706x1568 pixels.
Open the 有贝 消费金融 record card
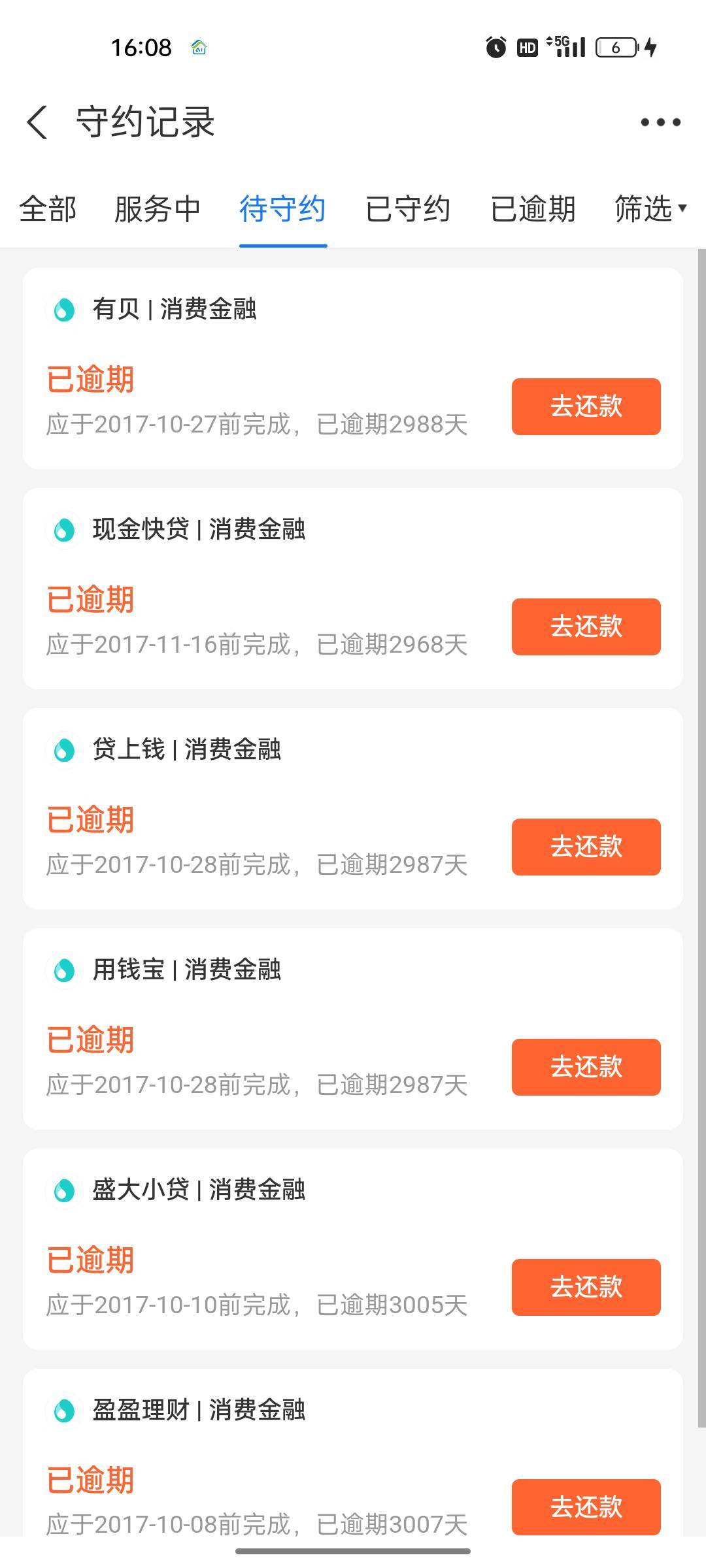[261, 340]
